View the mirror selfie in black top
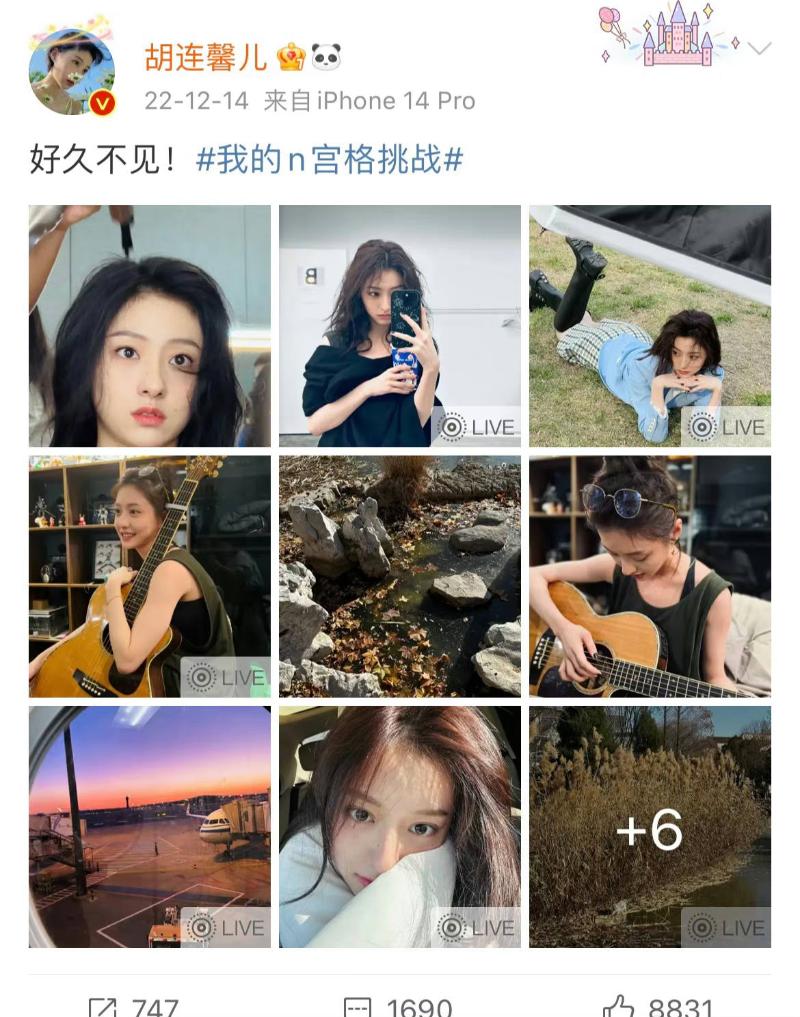This screenshot has width=800, height=1017. (400, 326)
